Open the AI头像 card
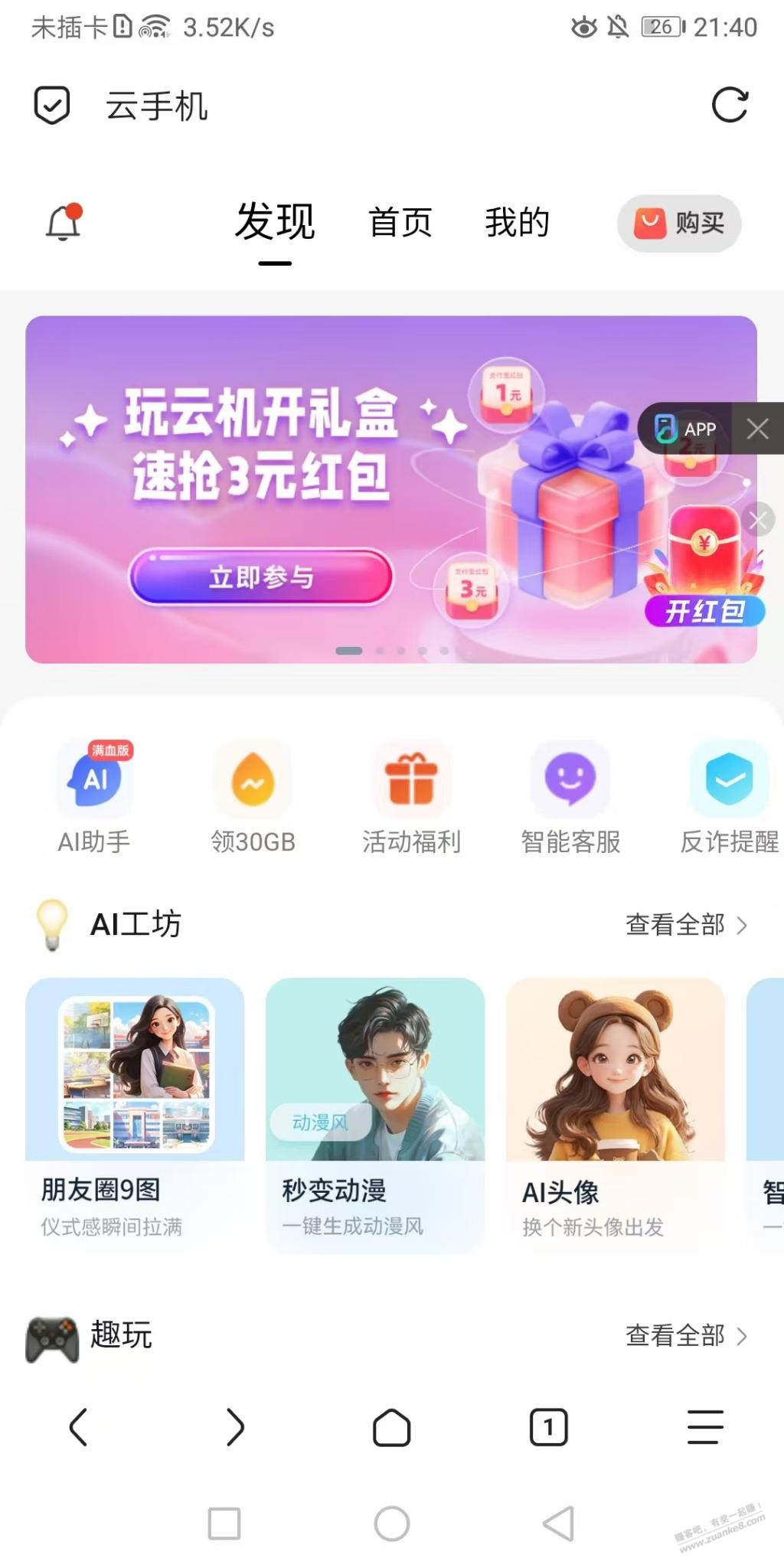The height and width of the screenshot is (1568, 784). pos(616,1114)
